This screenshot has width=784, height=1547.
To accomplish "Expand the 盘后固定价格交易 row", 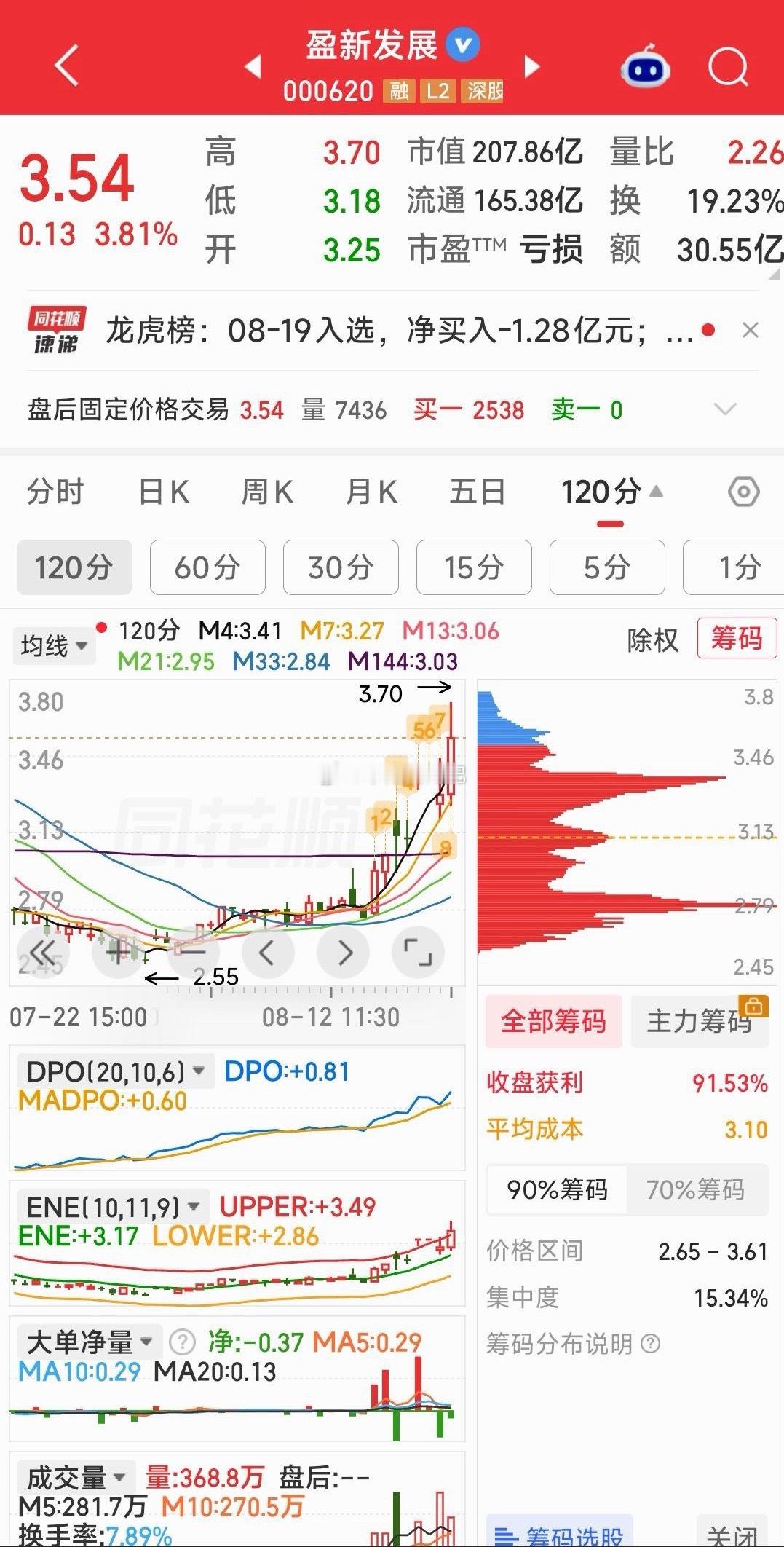I will tap(726, 409).
